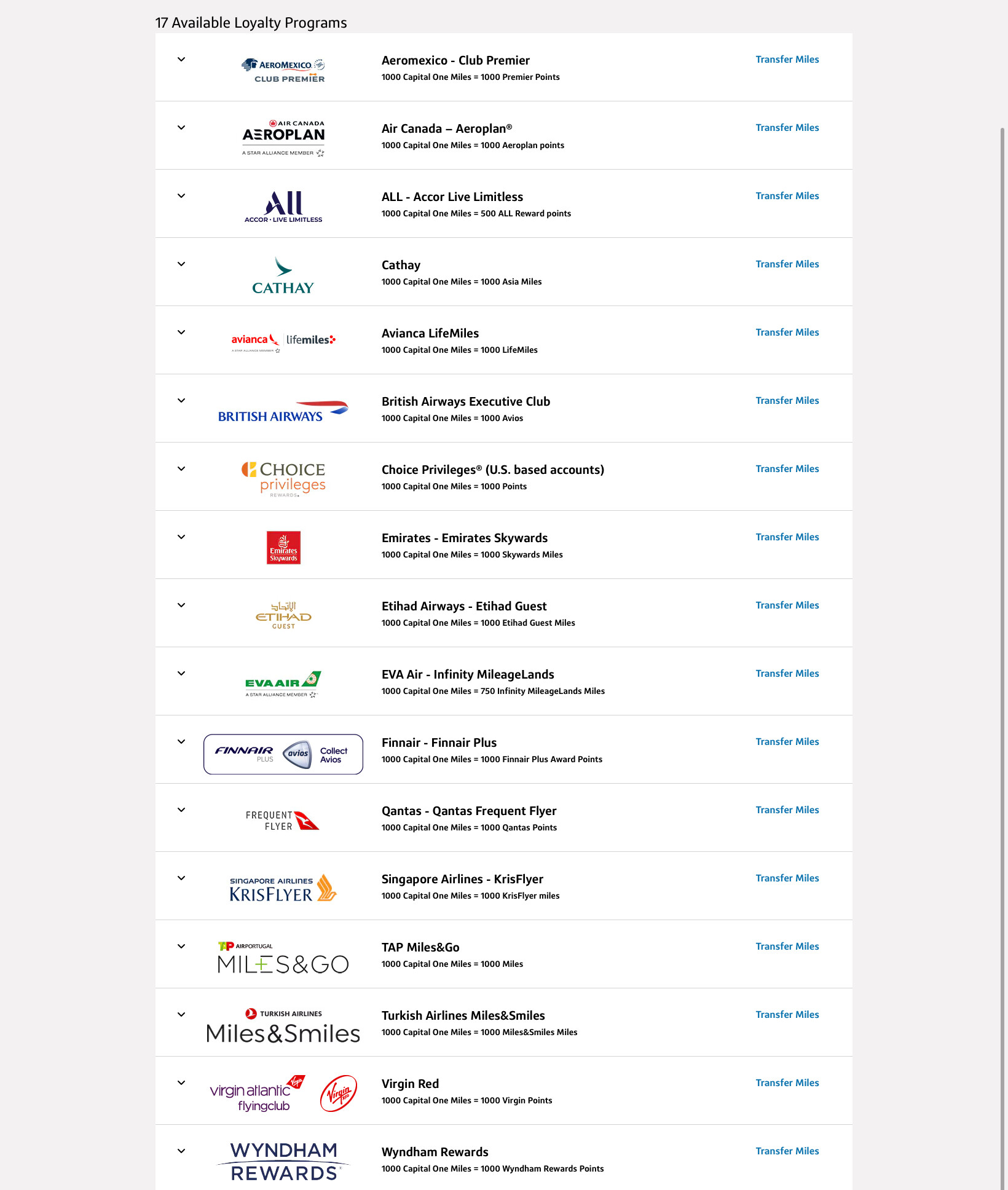Expand the Singapore Airlines KrisFlyer row

(x=181, y=878)
